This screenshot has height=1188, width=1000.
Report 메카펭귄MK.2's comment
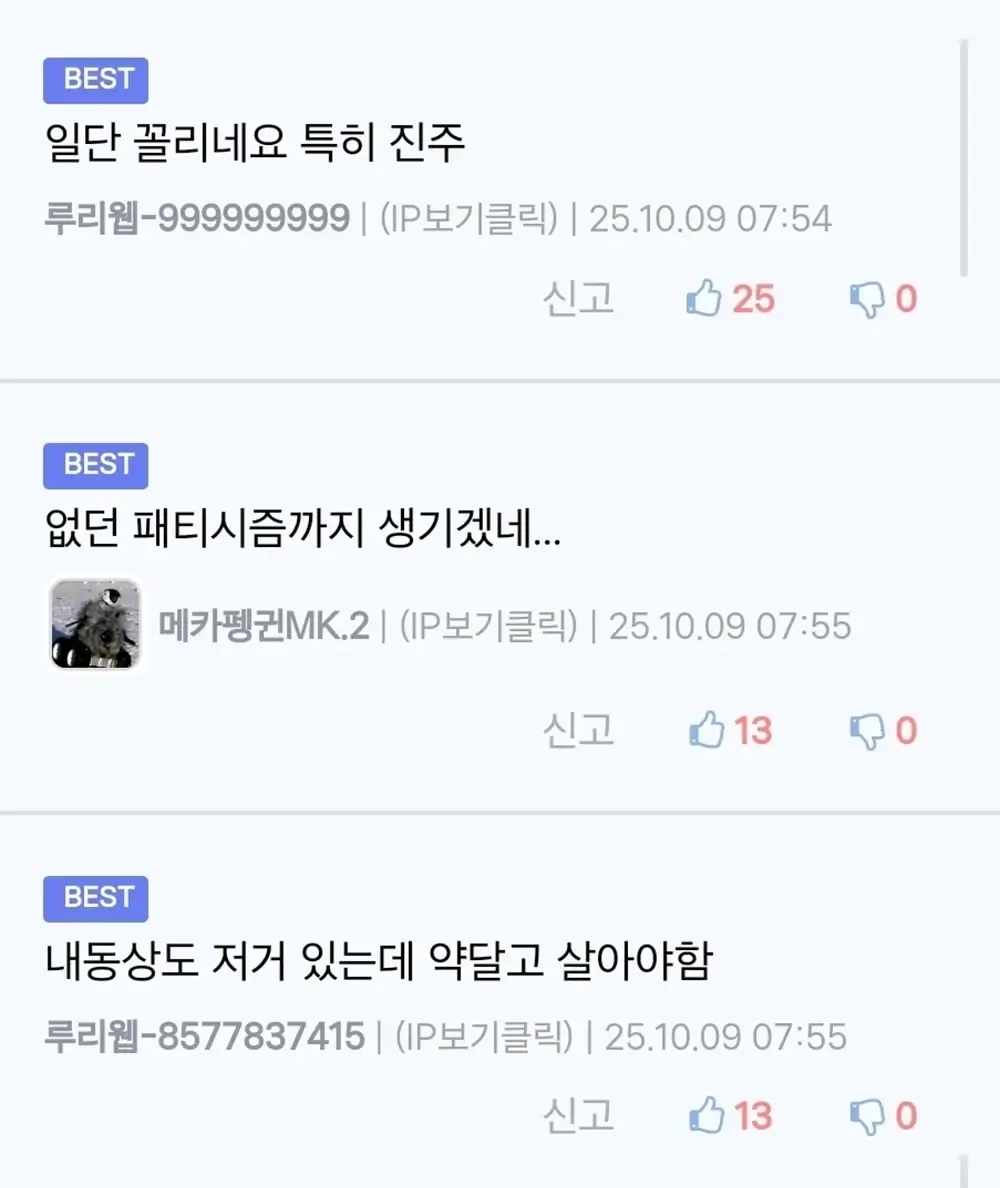578,732
